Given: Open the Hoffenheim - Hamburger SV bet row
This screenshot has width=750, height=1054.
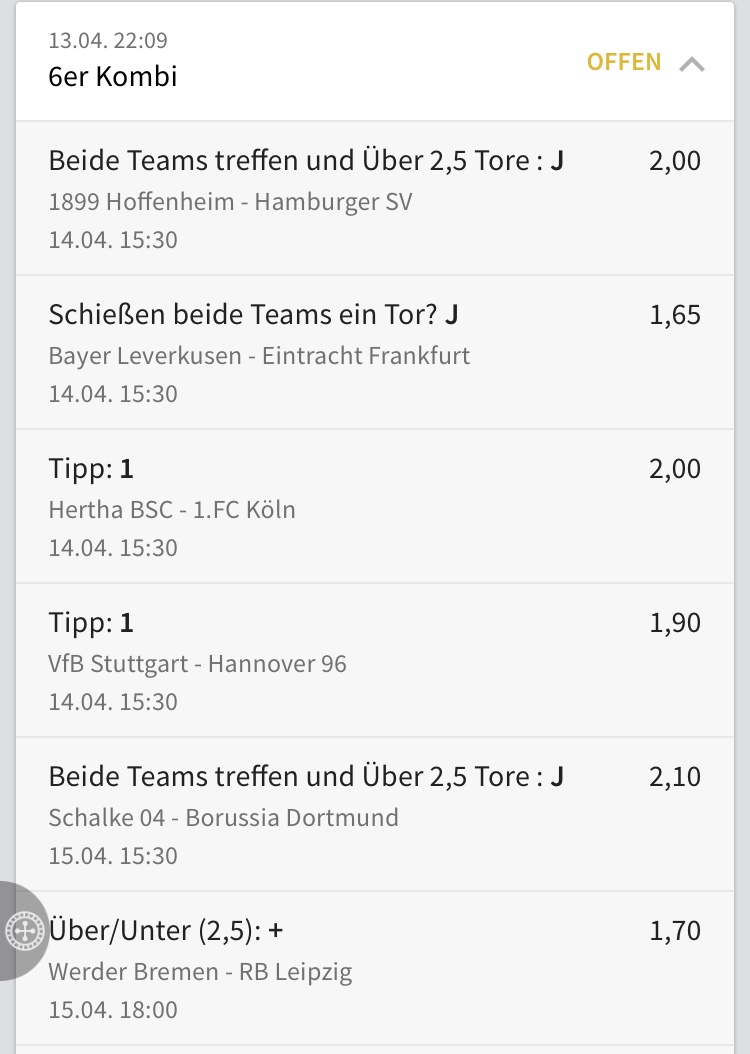Looking at the screenshot, I should click(374, 199).
